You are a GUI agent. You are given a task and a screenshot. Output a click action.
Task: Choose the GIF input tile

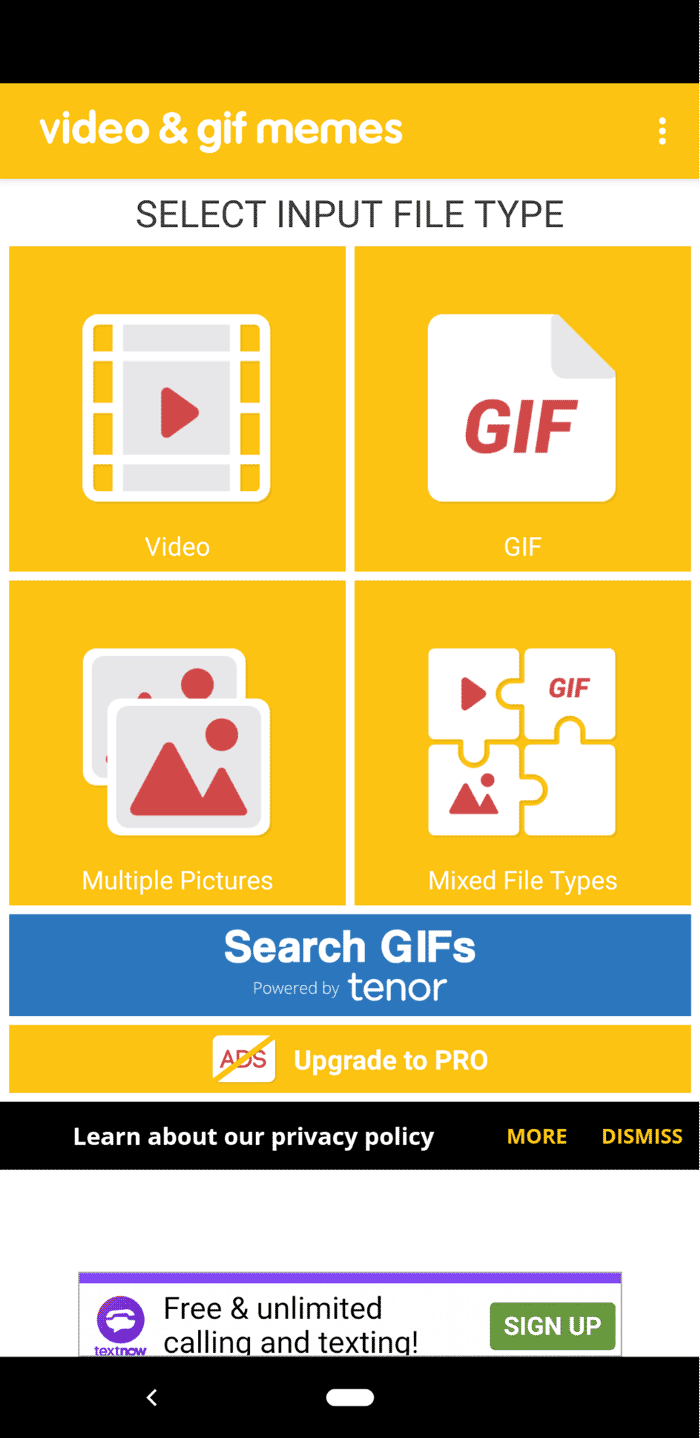coord(522,408)
